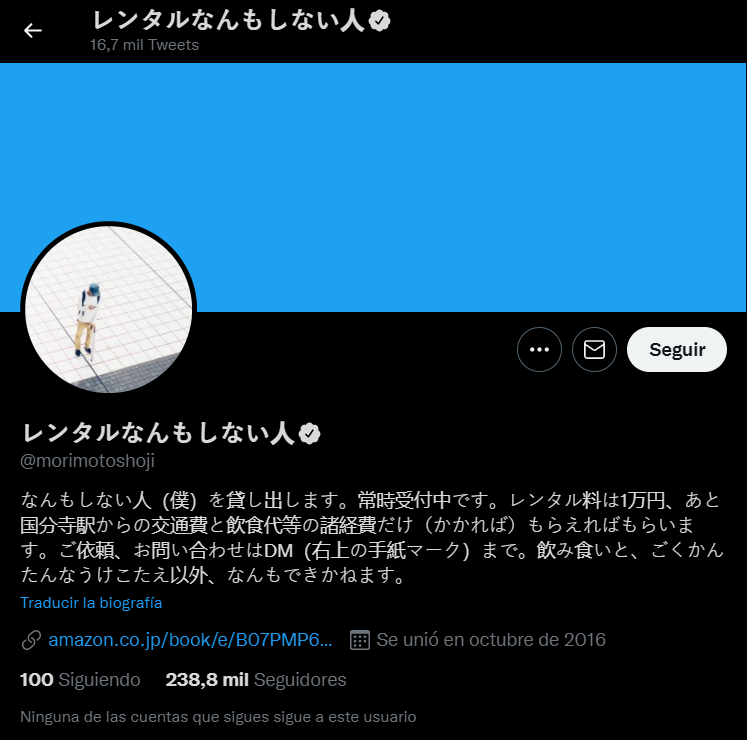View the 100 Siguiendo list
747x740 pixels.
point(80,680)
